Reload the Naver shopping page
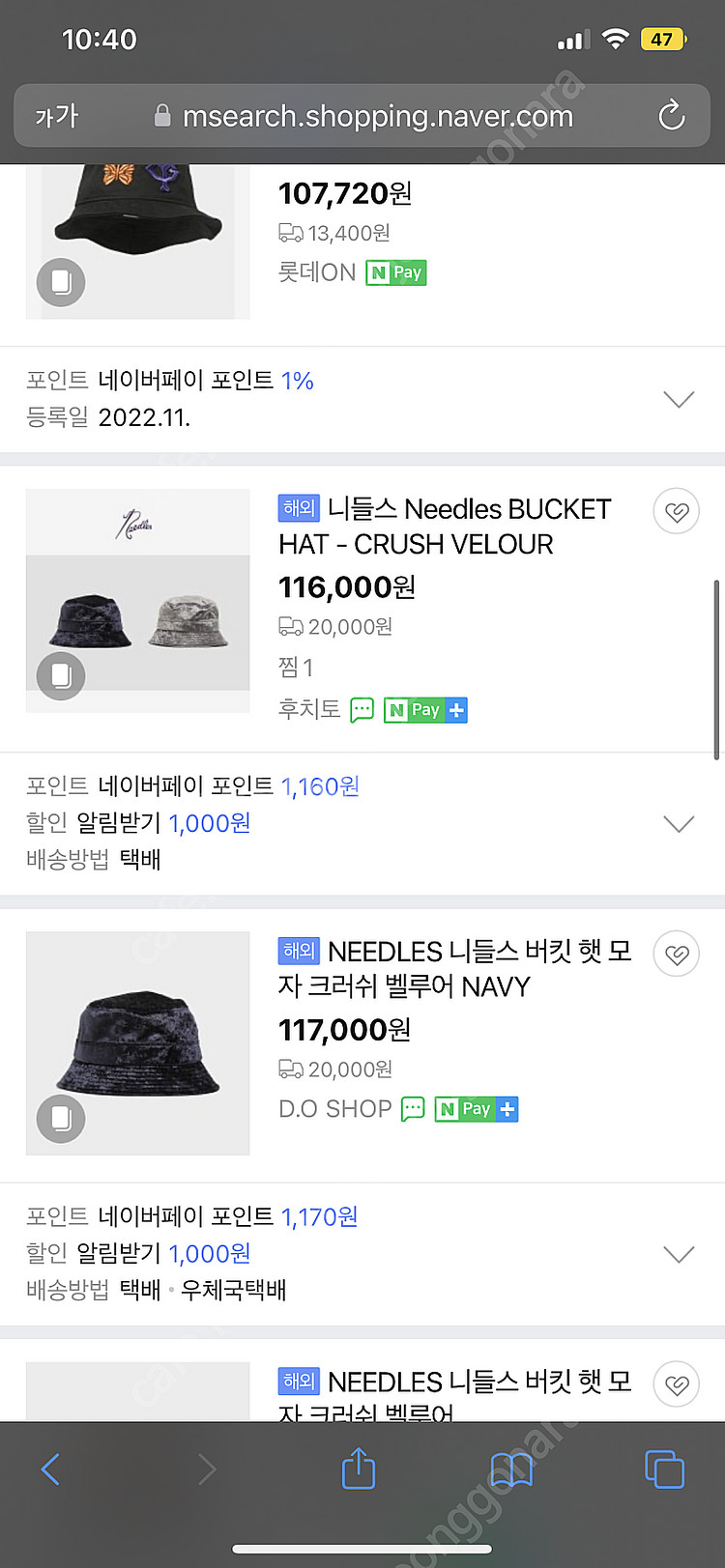This screenshot has height=1568, width=725. click(671, 117)
